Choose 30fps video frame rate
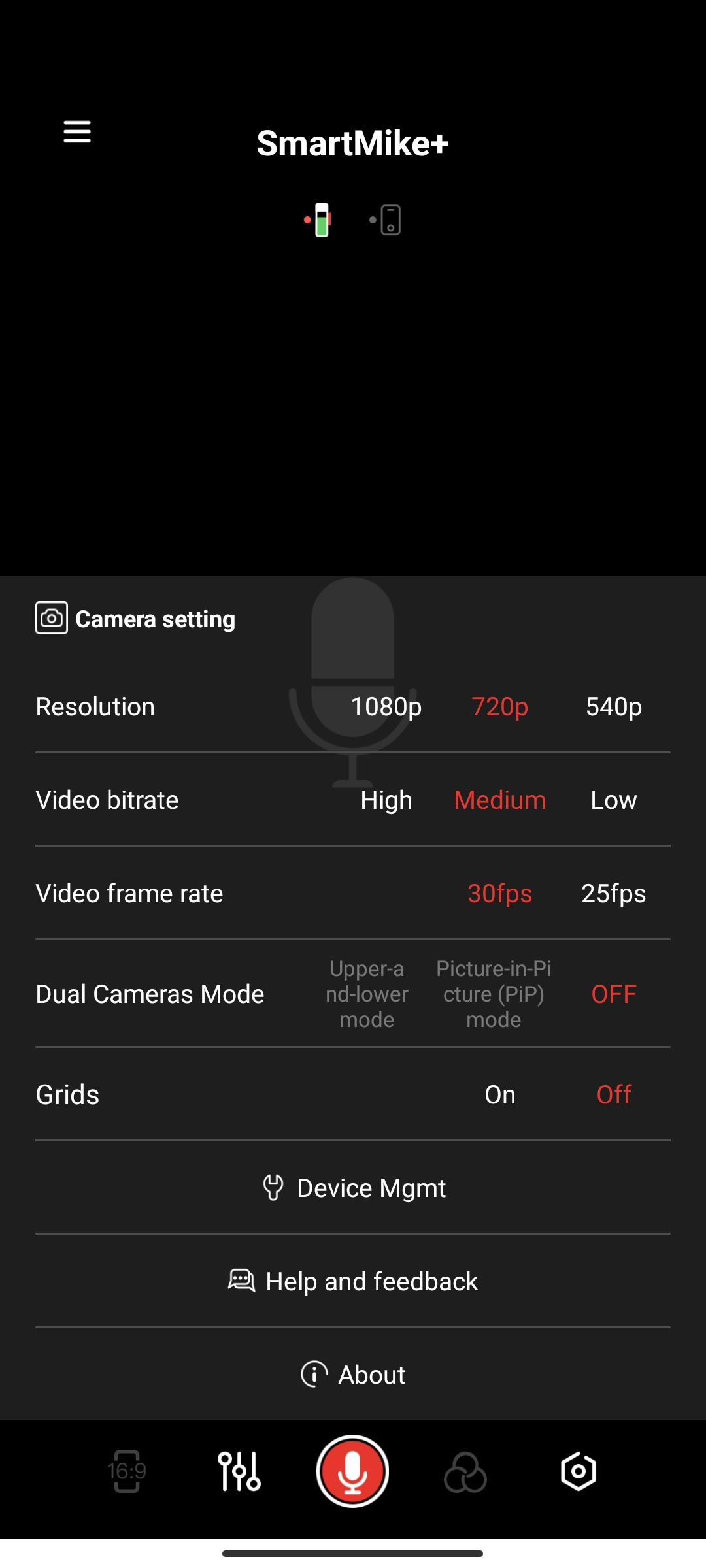The width and height of the screenshot is (706, 1568). tap(500, 894)
